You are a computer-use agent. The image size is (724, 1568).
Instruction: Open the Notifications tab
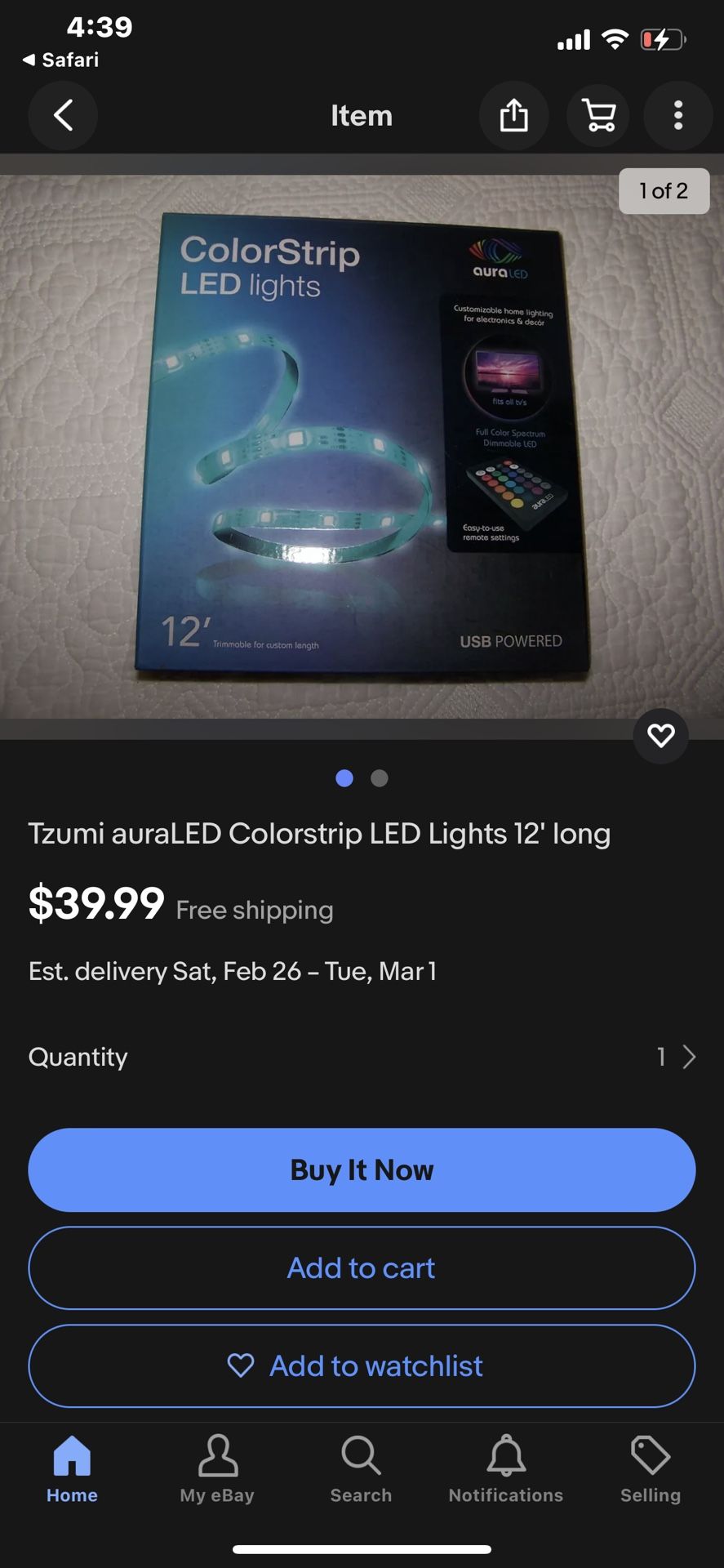click(x=505, y=1470)
